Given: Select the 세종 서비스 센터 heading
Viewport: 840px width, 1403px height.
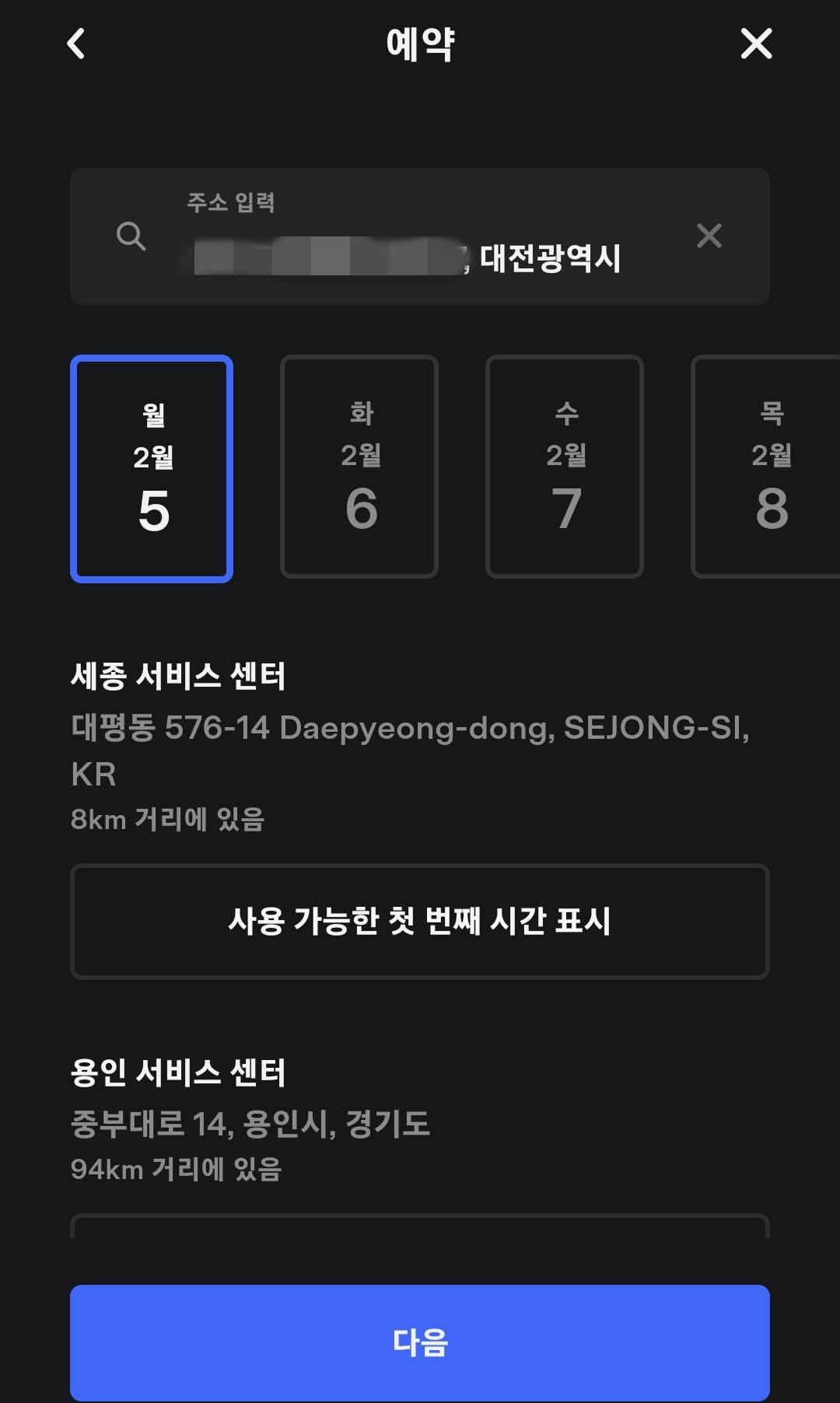Looking at the screenshot, I should pyautogui.click(x=180, y=676).
